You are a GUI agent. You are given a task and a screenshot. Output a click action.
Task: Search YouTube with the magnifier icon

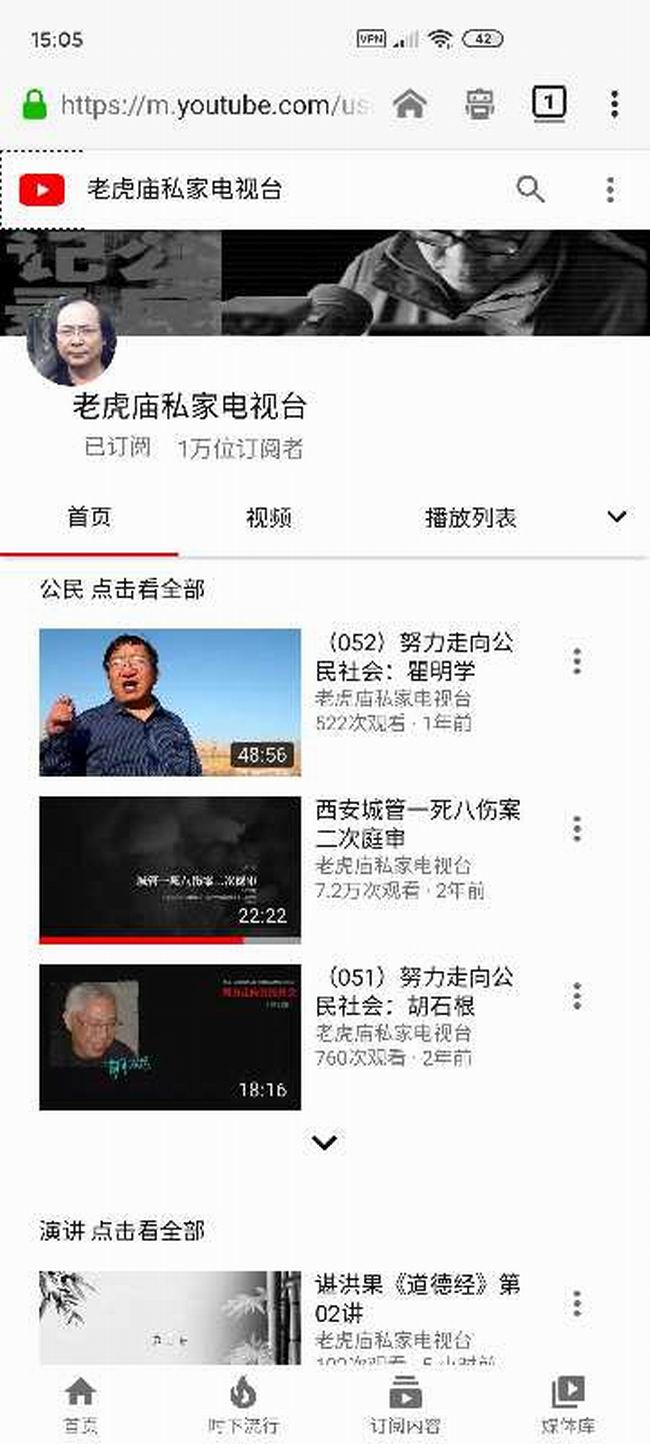[530, 189]
